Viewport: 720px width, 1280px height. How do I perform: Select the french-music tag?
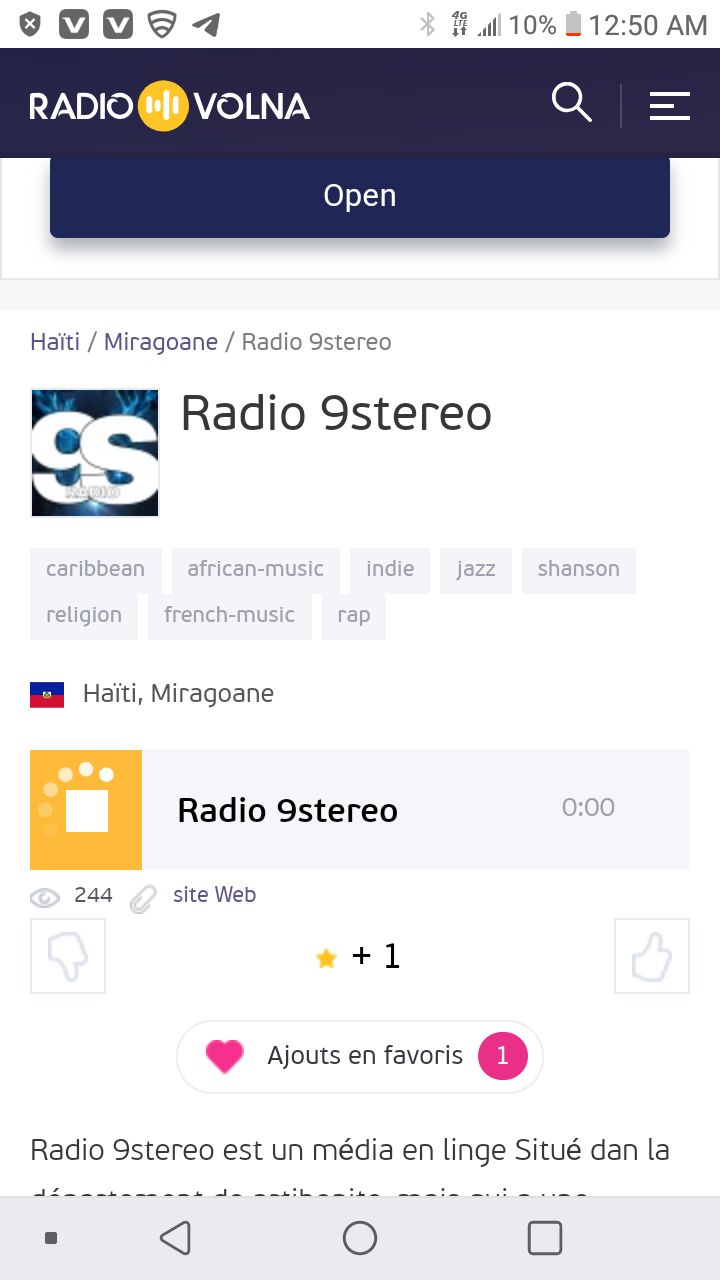230,615
